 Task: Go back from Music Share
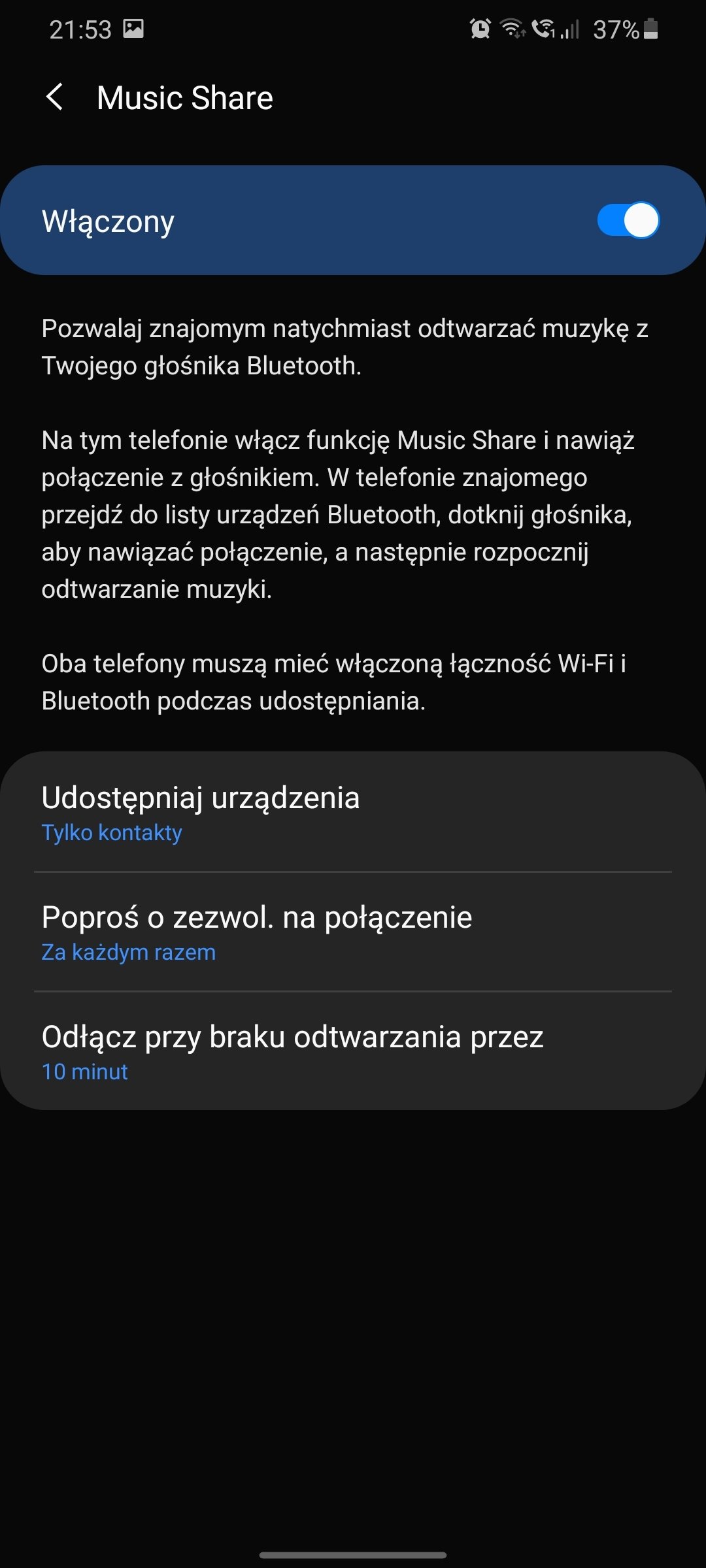[55, 97]
